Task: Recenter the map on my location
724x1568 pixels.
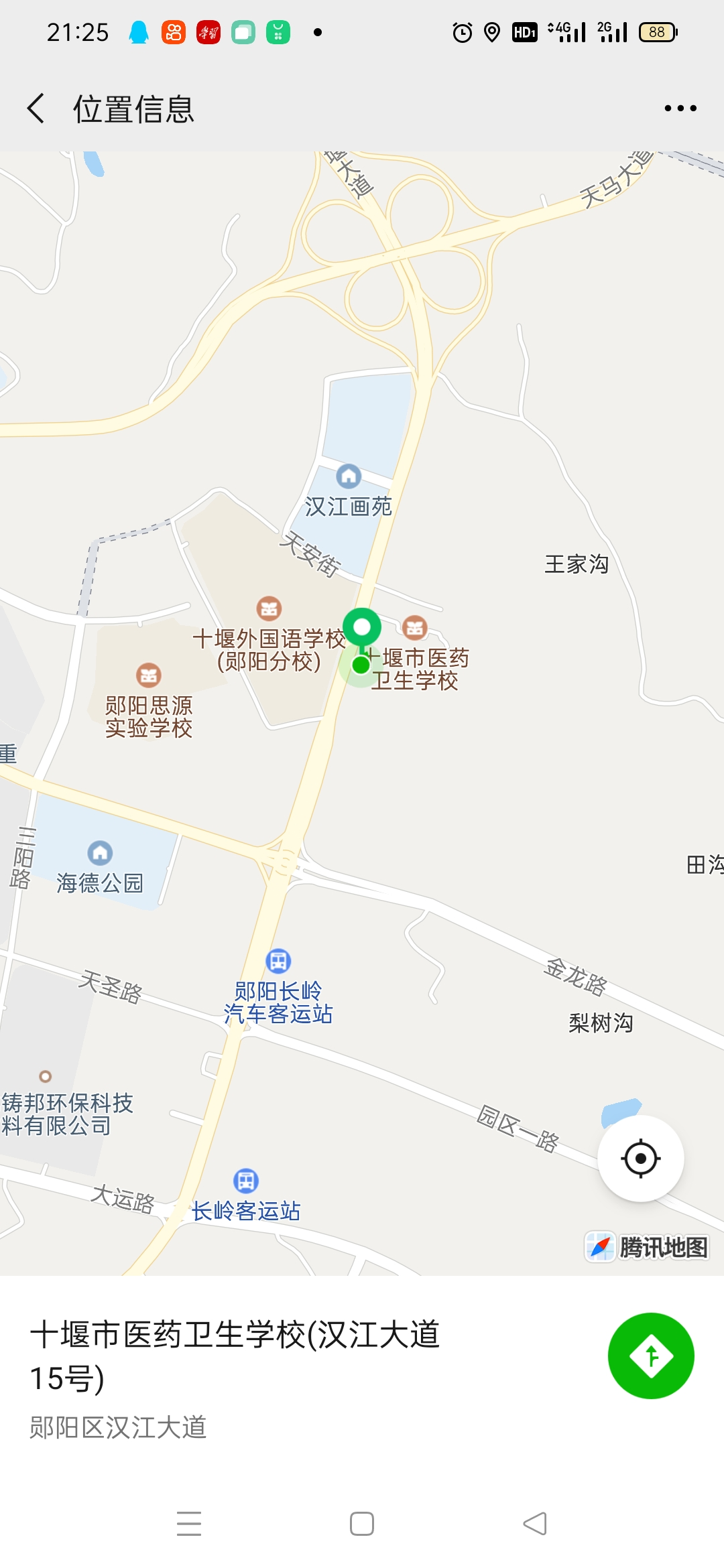Action: point(640,1159)
